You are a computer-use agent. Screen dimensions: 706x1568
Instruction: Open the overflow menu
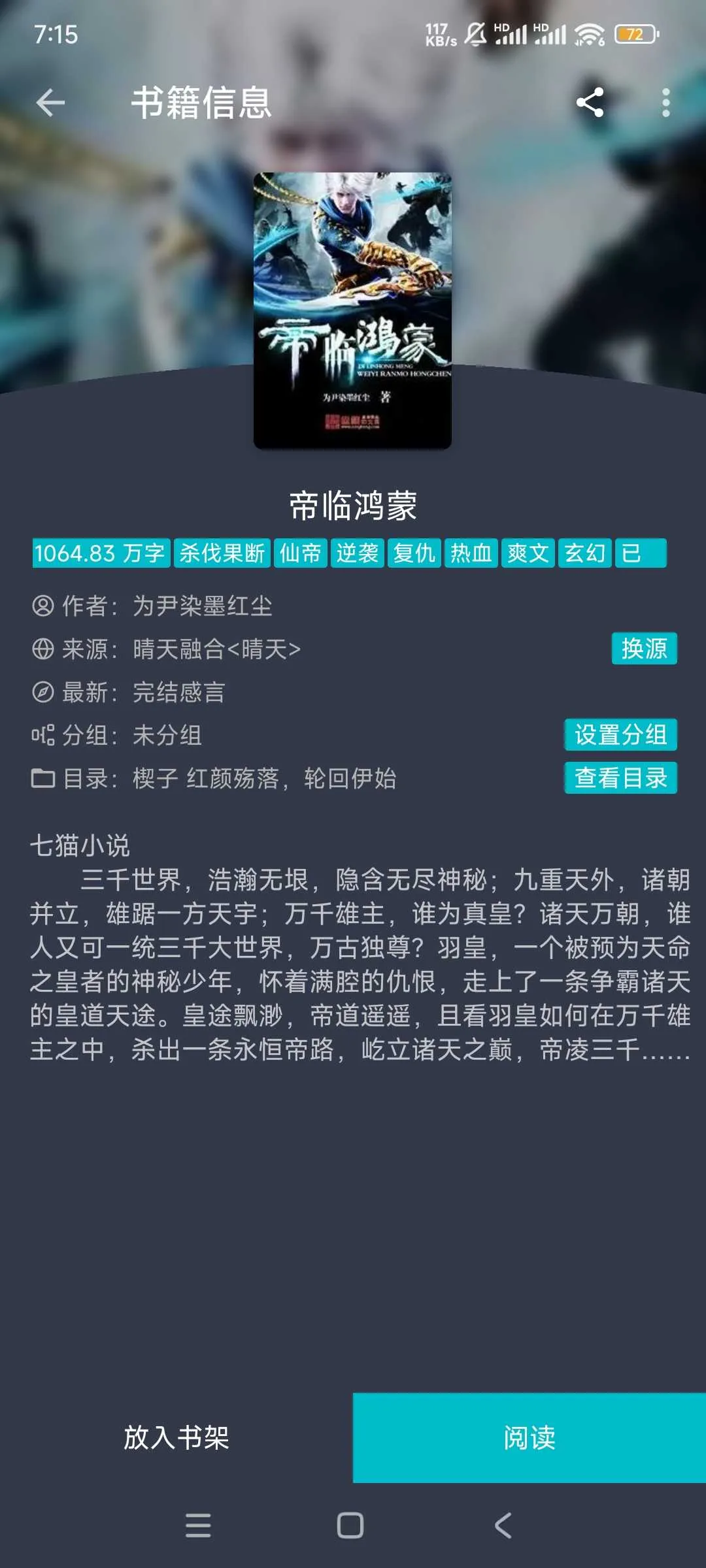point(665,103)
